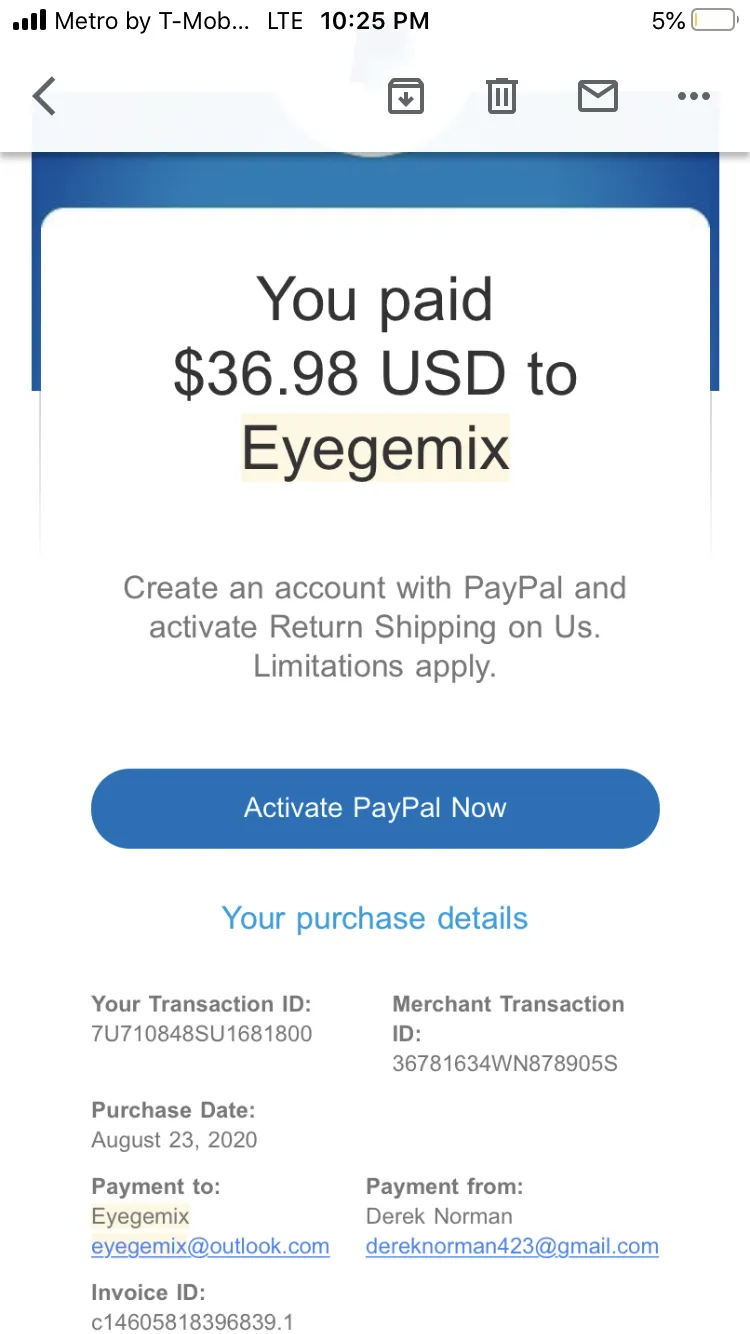Viewport: 750px width, 1334px height.
Task: Delete this email with the trash icon
Action: (501, 96)
